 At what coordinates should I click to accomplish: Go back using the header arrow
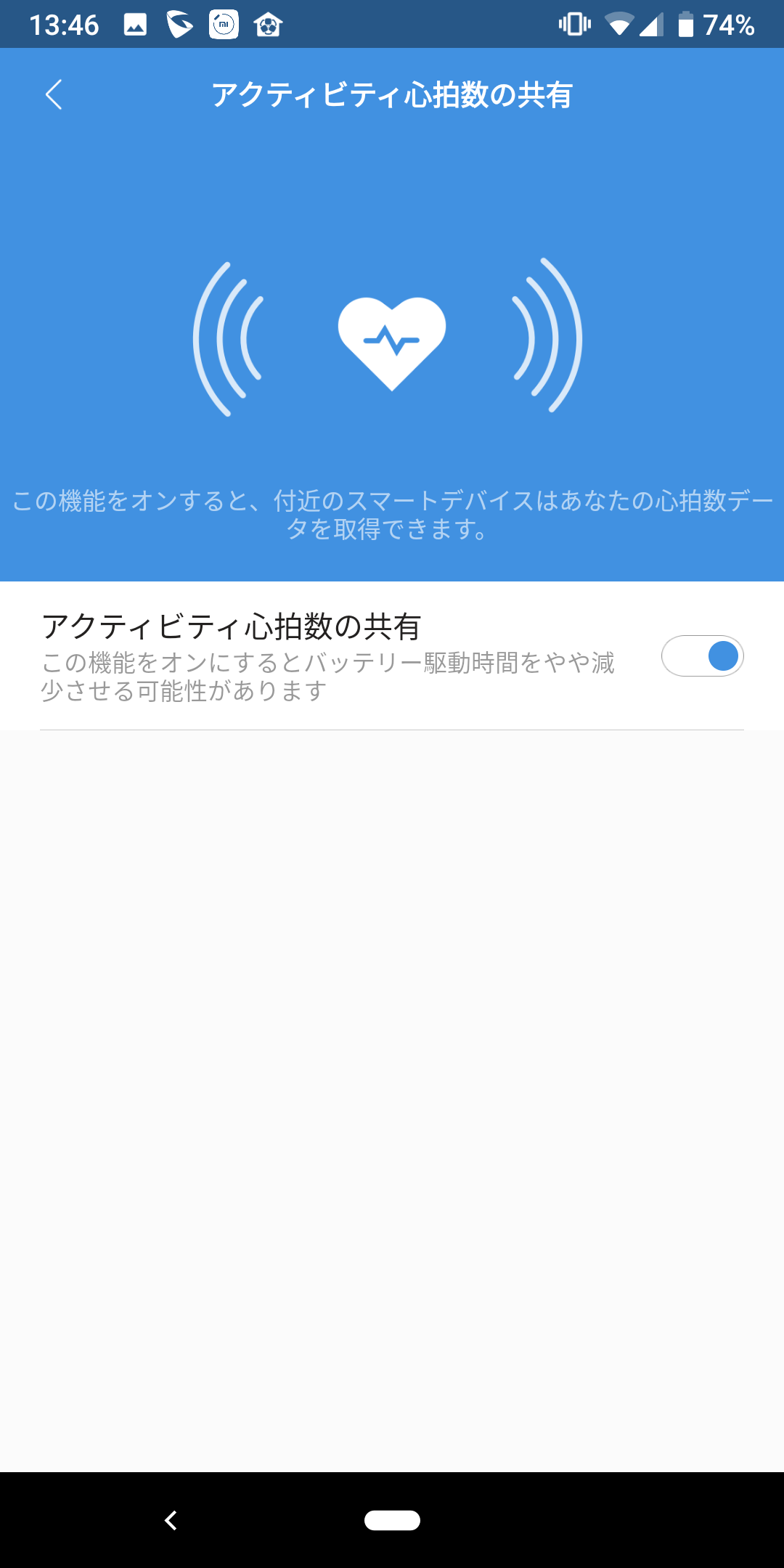(x=54, y=94)
